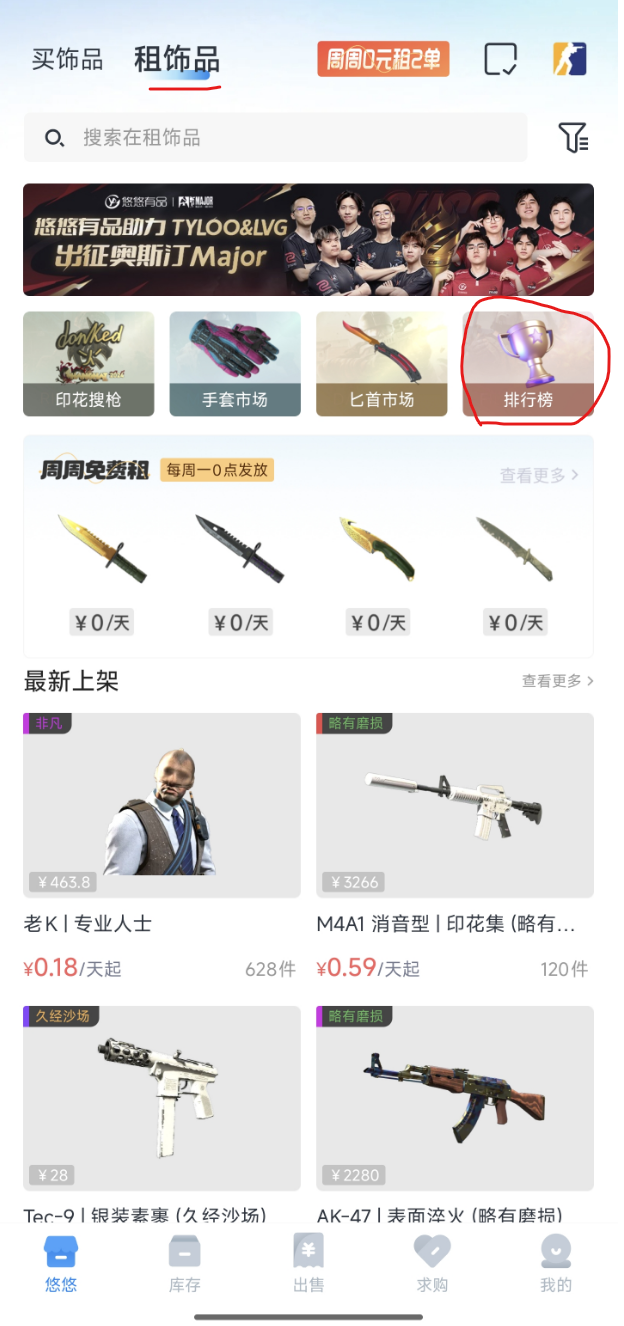Switch to the 买饰品 tab
The image size is (624, 1326).
[x=67, y=59]
